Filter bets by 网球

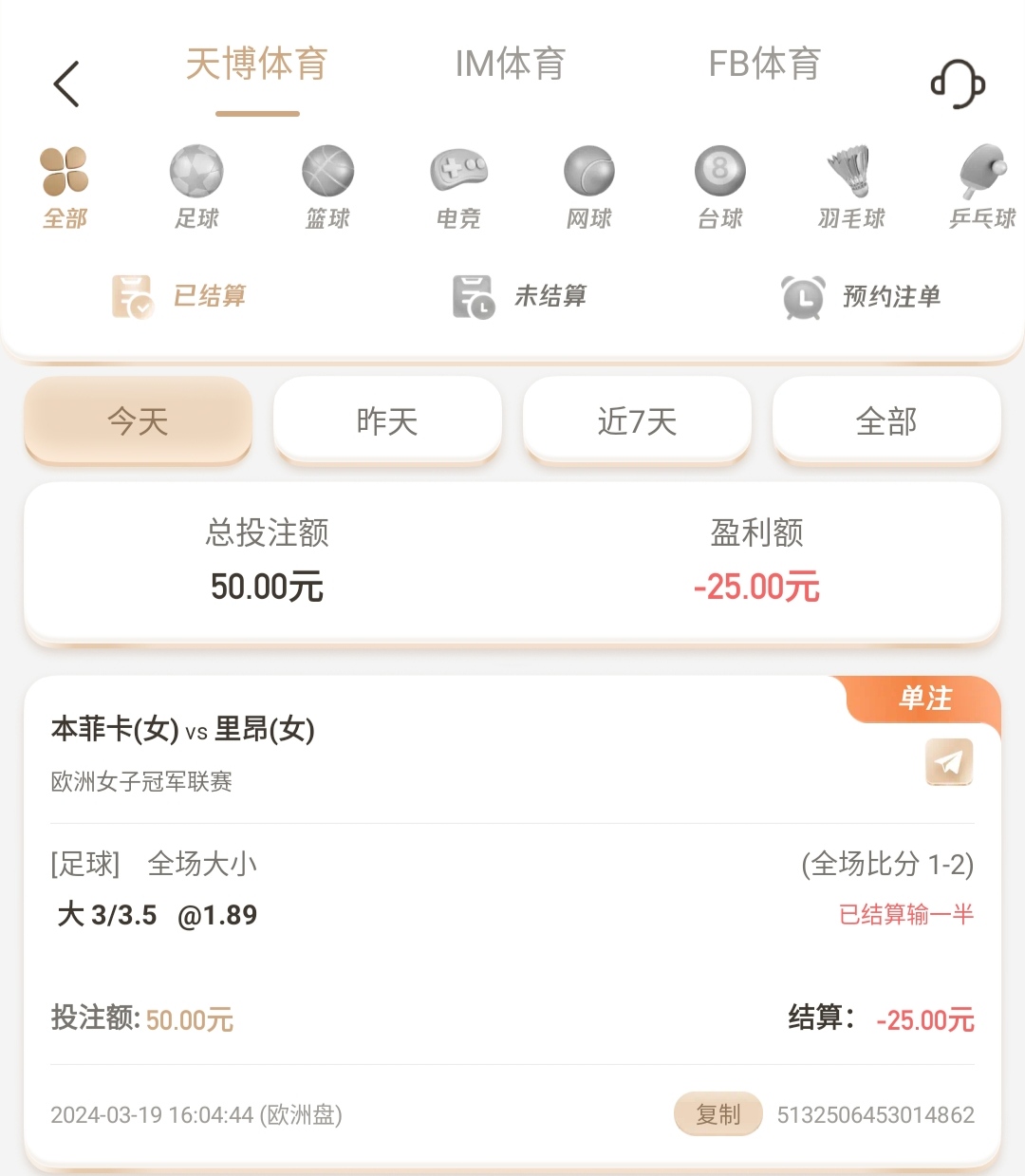[589, 187]
